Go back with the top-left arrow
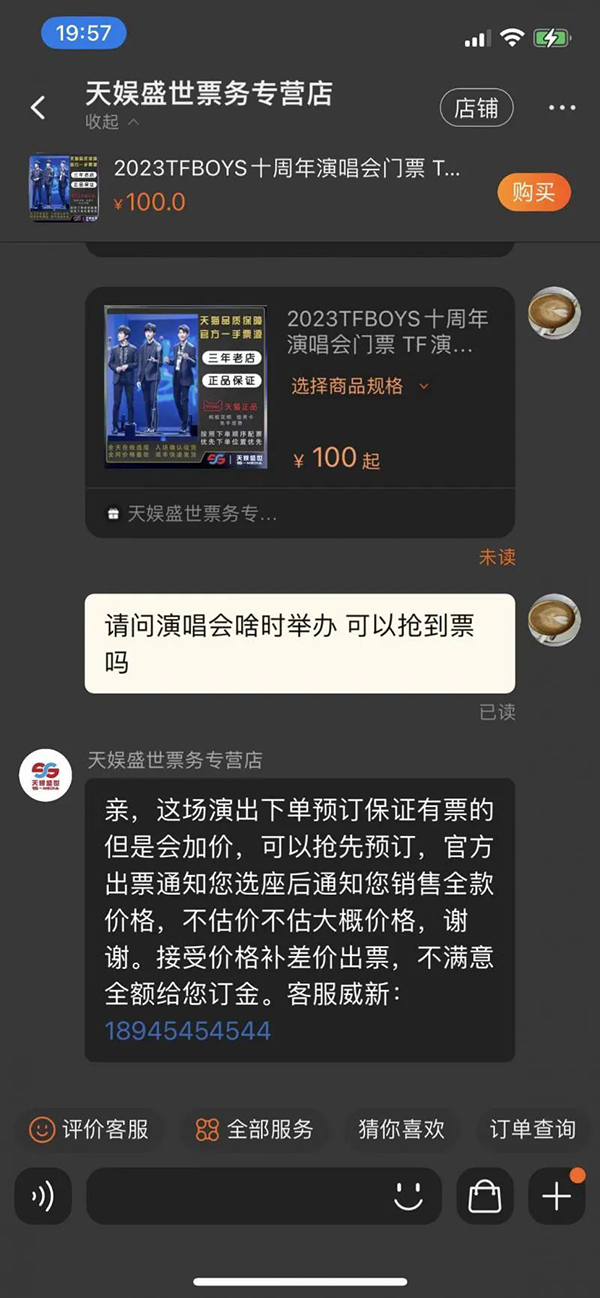This screenshot has width=600, height=1298. (x=38, y=108)
